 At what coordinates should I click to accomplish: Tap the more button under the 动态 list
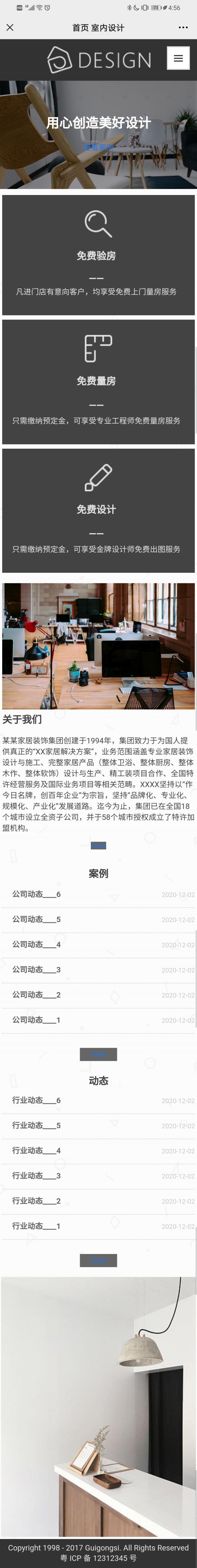(98, 1260)
